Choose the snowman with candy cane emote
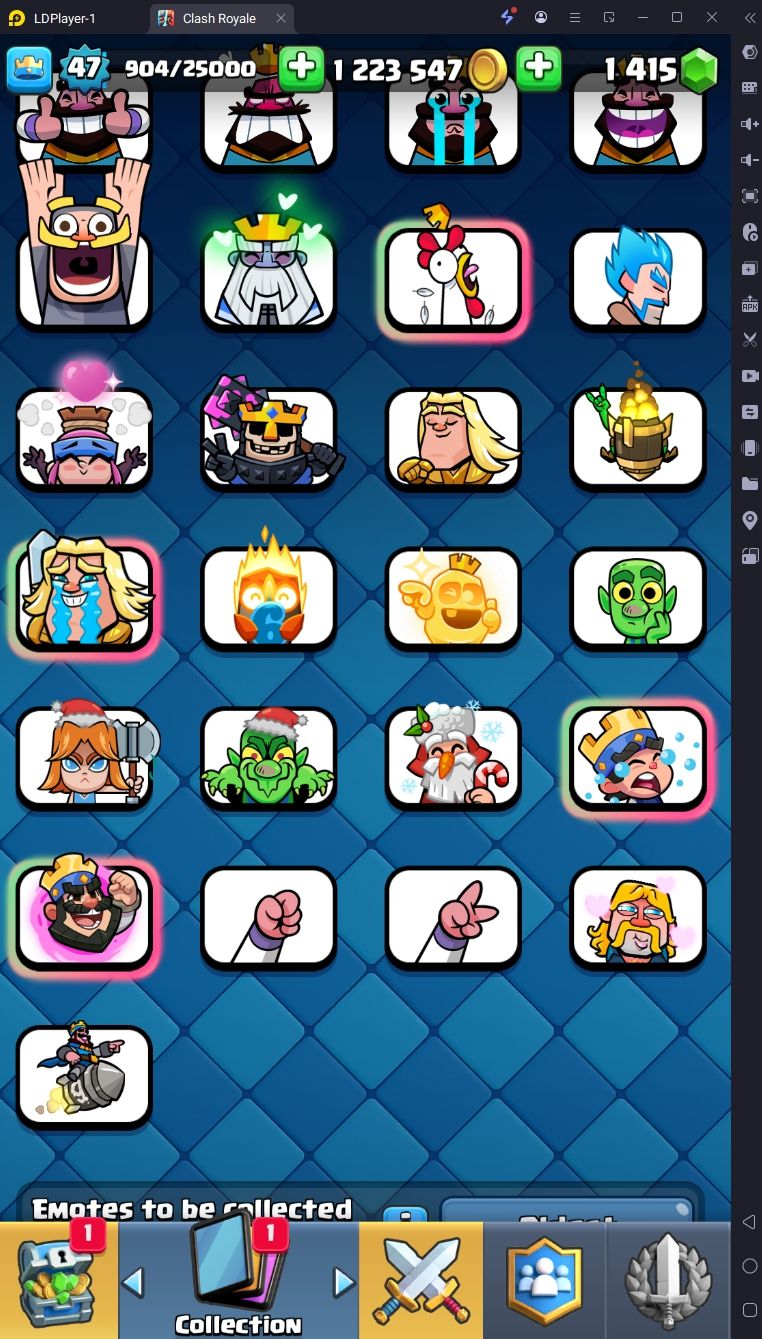This screenshot has width=762, height=1339. click(453, 757)
